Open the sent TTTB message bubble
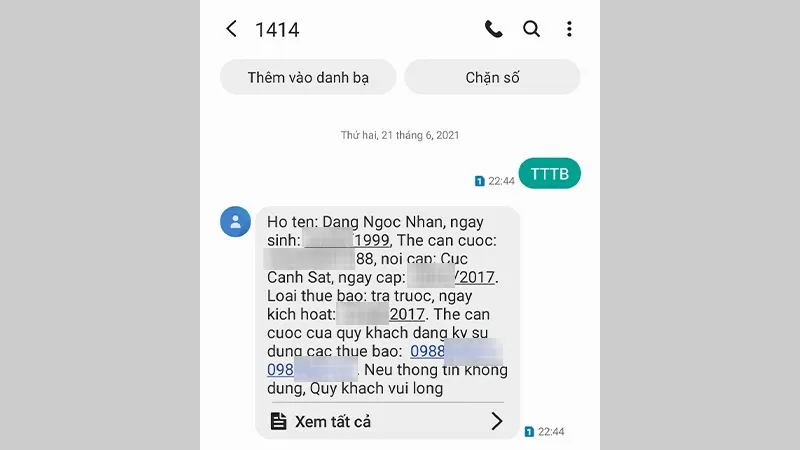The height and width of the screenshot is (450, 800). 549,173
